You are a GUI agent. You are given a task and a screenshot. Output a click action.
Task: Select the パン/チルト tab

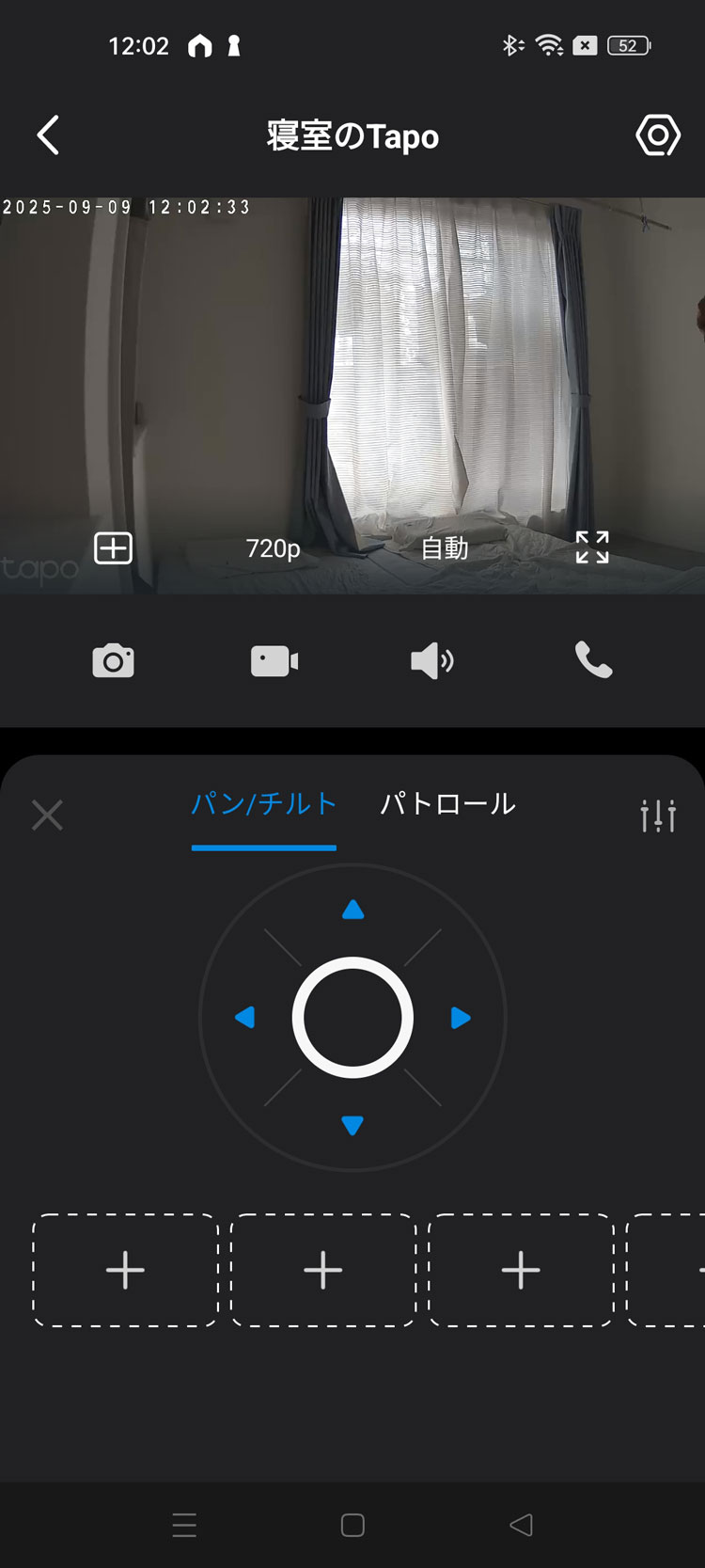tap(263, 804)
